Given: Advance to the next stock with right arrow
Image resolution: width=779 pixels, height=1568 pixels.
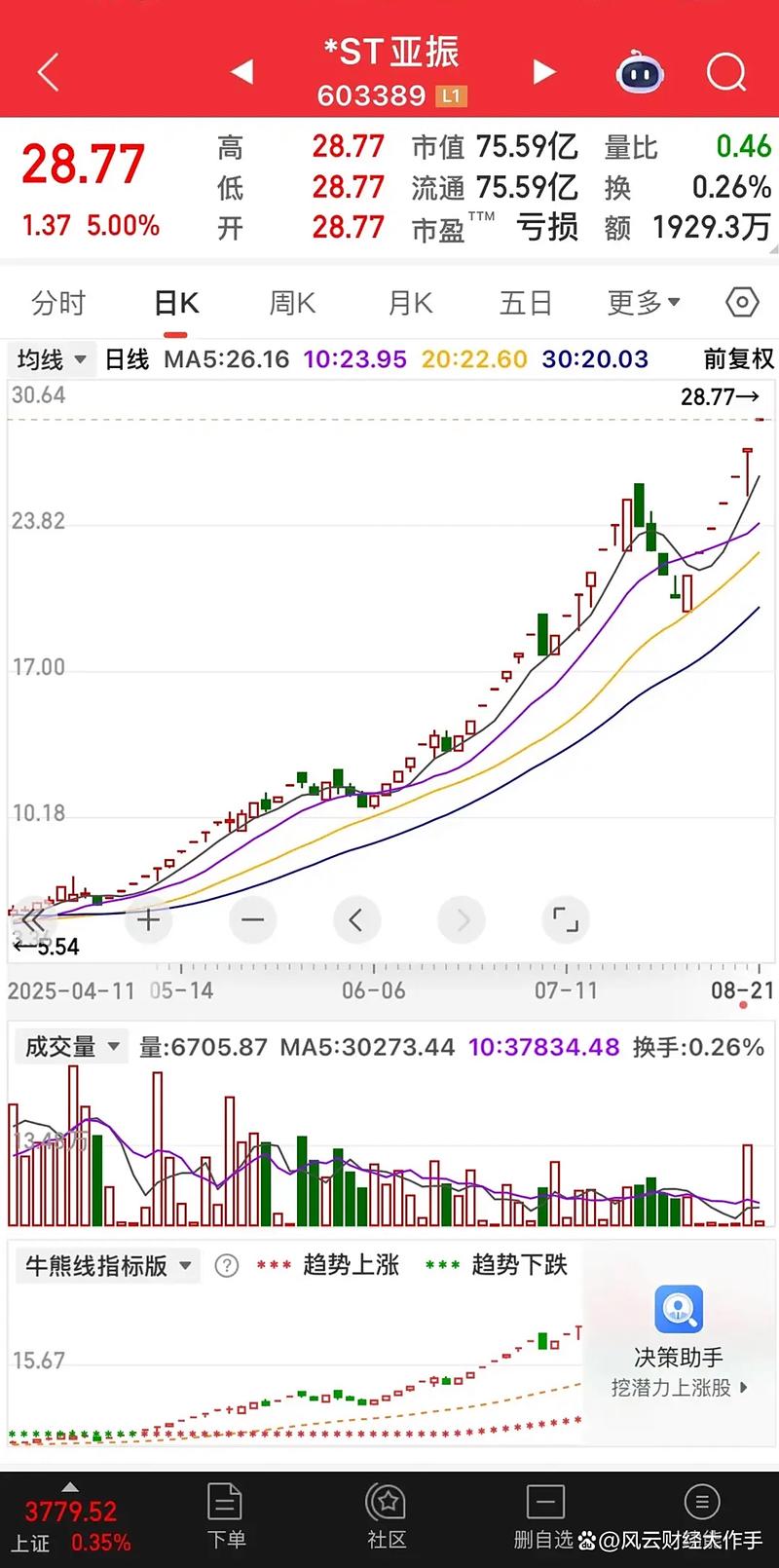Looking at the screenshot, I should pos(544,71).
